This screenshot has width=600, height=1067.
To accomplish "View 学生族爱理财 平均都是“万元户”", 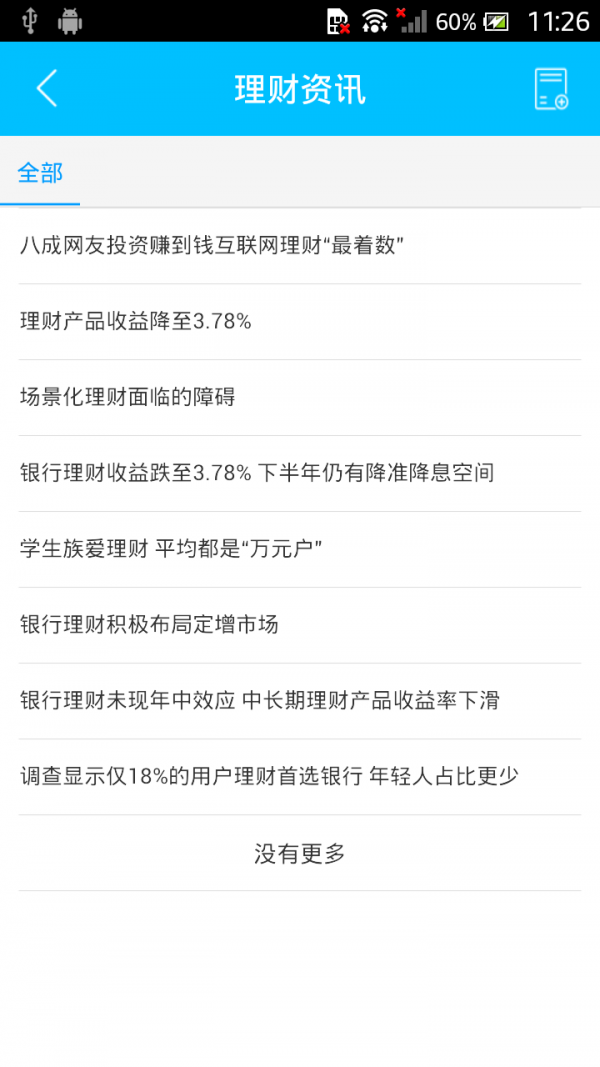I will click(300, 549).
